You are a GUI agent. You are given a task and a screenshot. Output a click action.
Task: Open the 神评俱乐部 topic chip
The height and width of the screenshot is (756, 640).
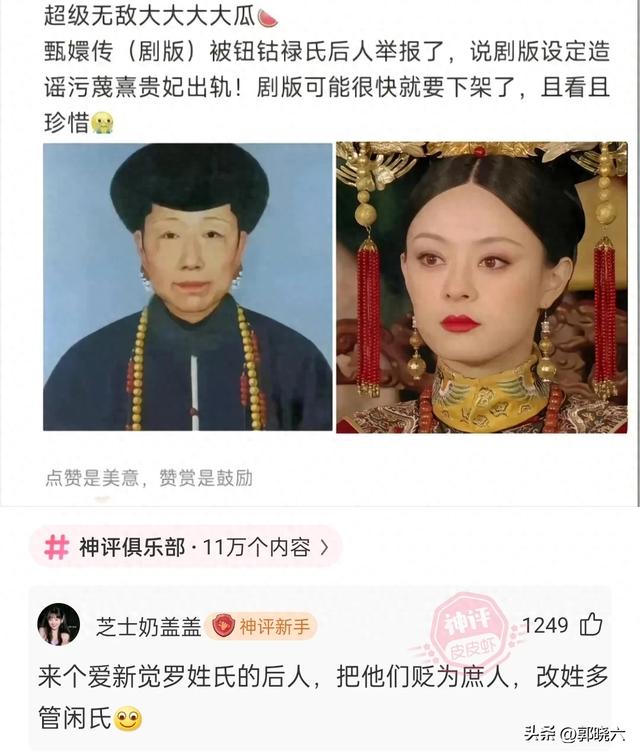[186, 547]
